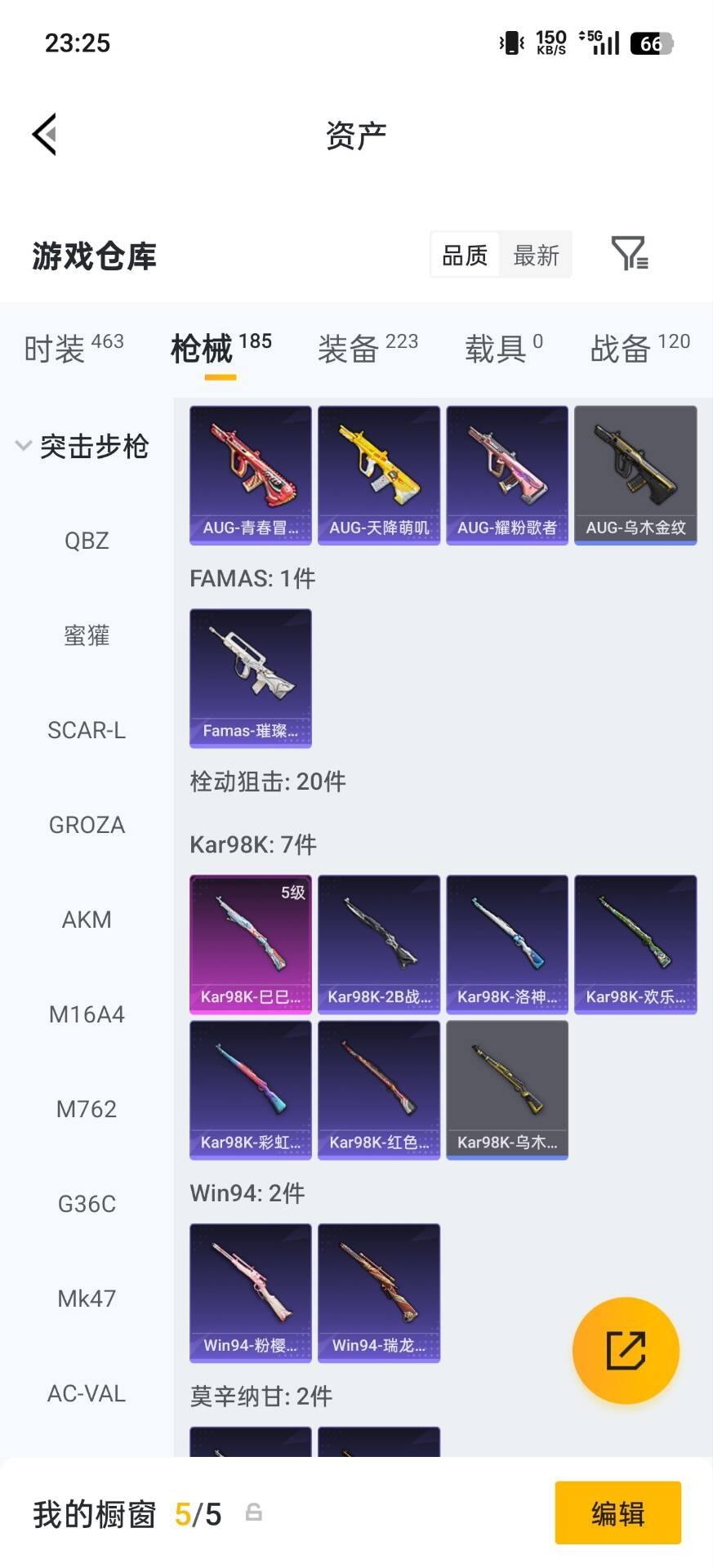713x1568 pixels.
Task: Select AKM in the weapon list
Action: (87, 920)
